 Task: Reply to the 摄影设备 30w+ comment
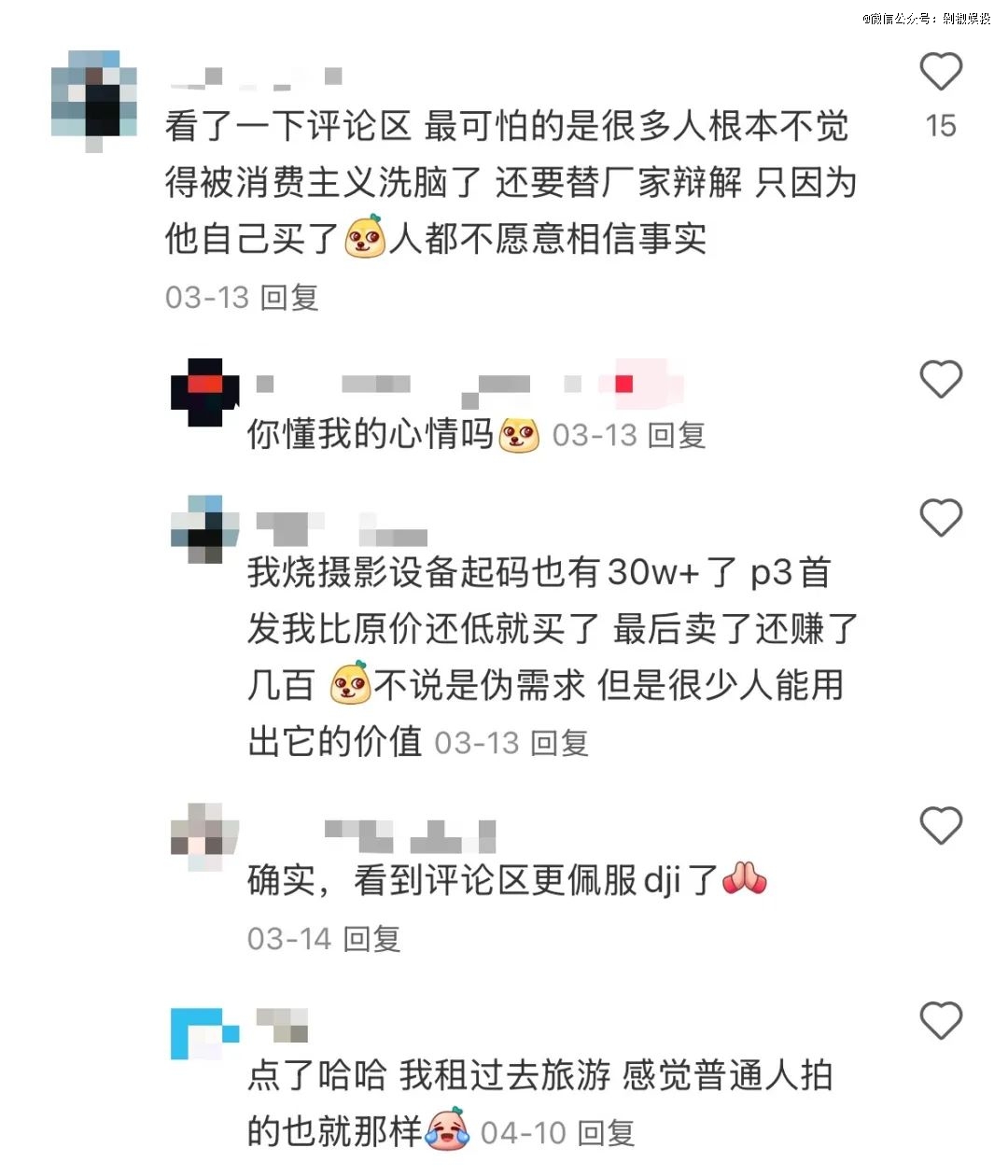click(x=559, y=743)
